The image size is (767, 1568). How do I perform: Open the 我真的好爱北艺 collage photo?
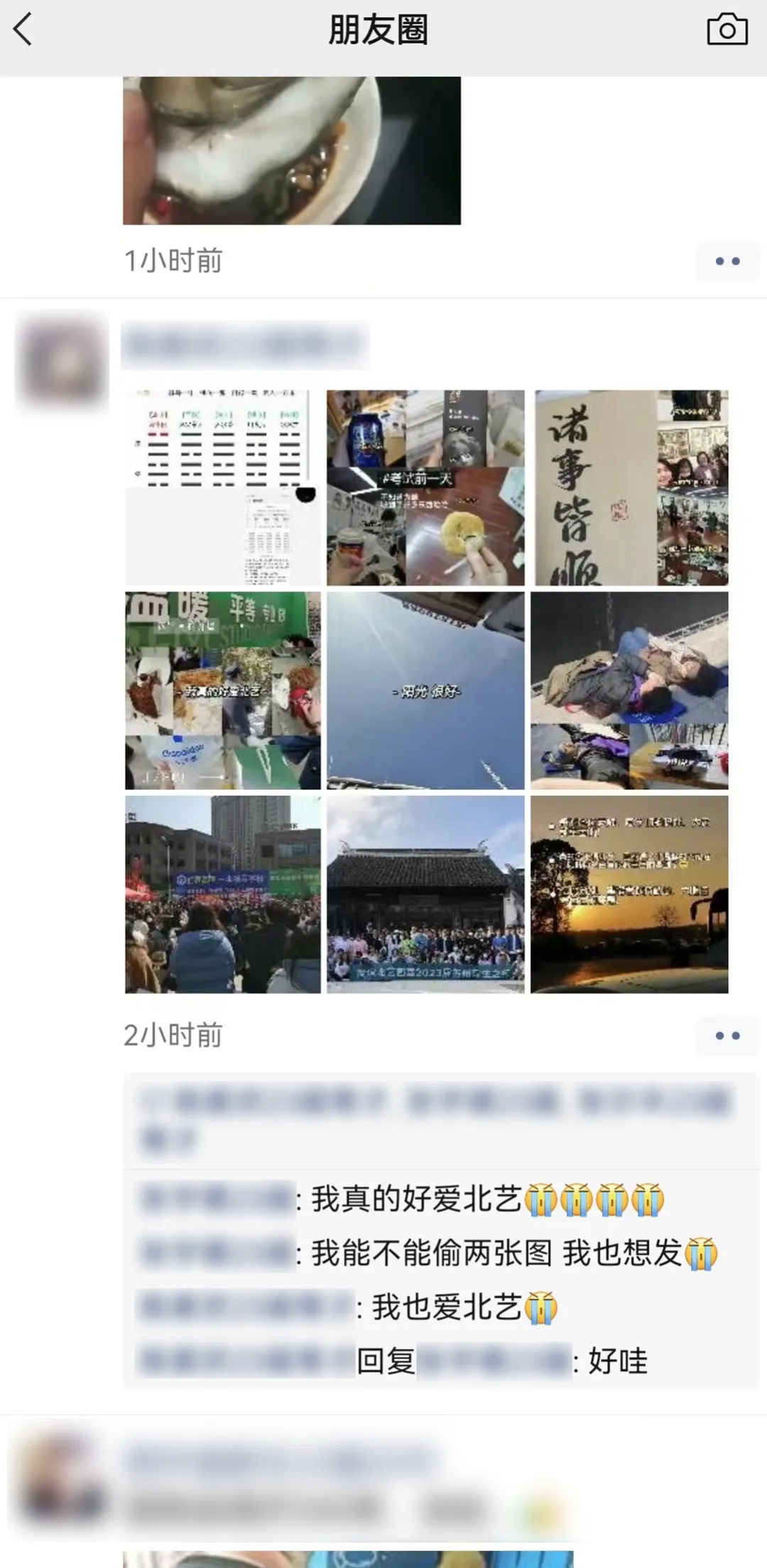(223, 691)
